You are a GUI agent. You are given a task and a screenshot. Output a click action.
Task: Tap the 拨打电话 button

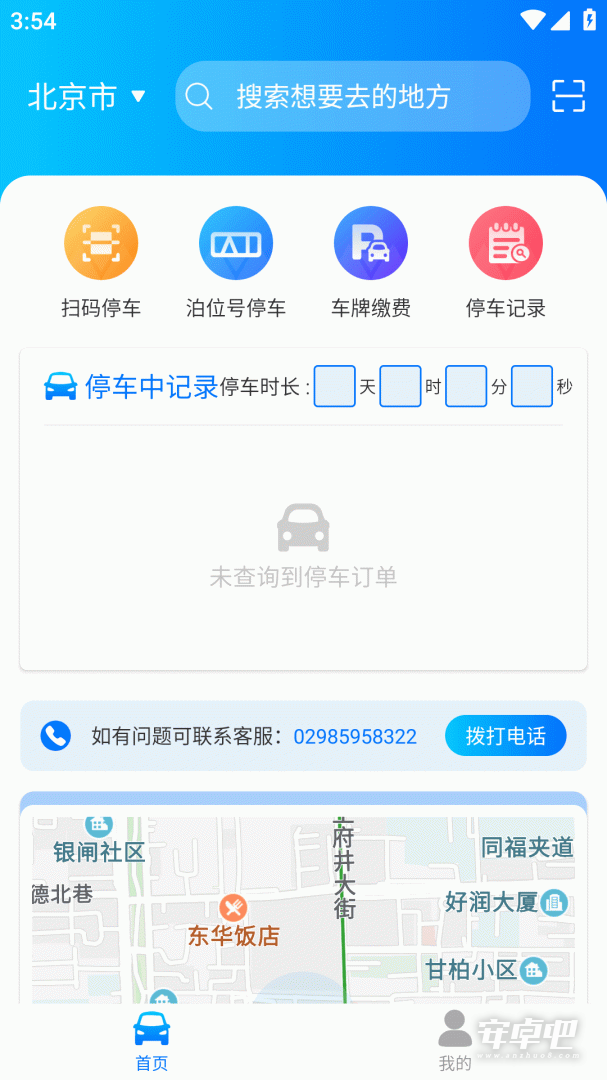coord(506,736)
